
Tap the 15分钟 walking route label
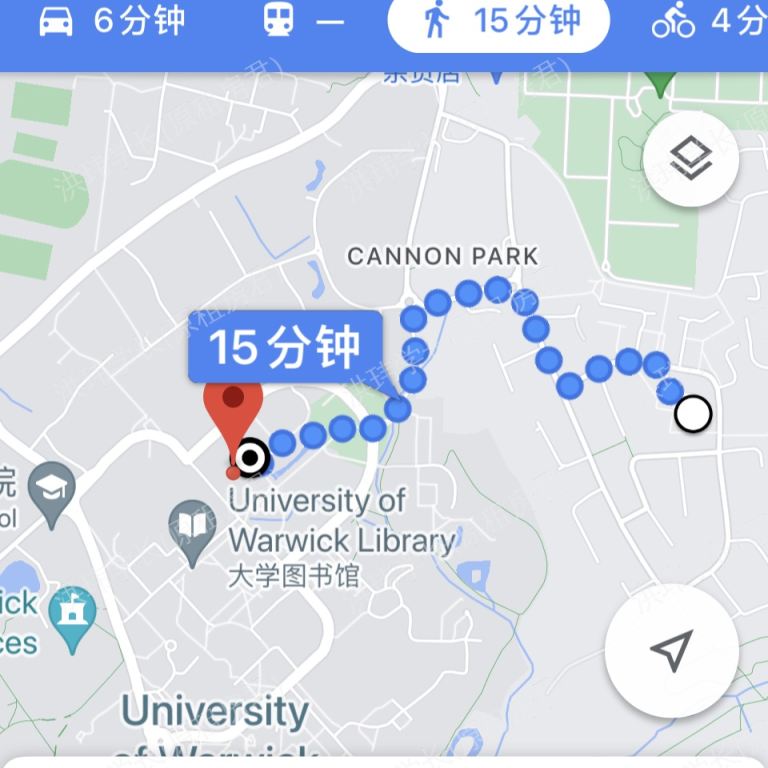284,347
